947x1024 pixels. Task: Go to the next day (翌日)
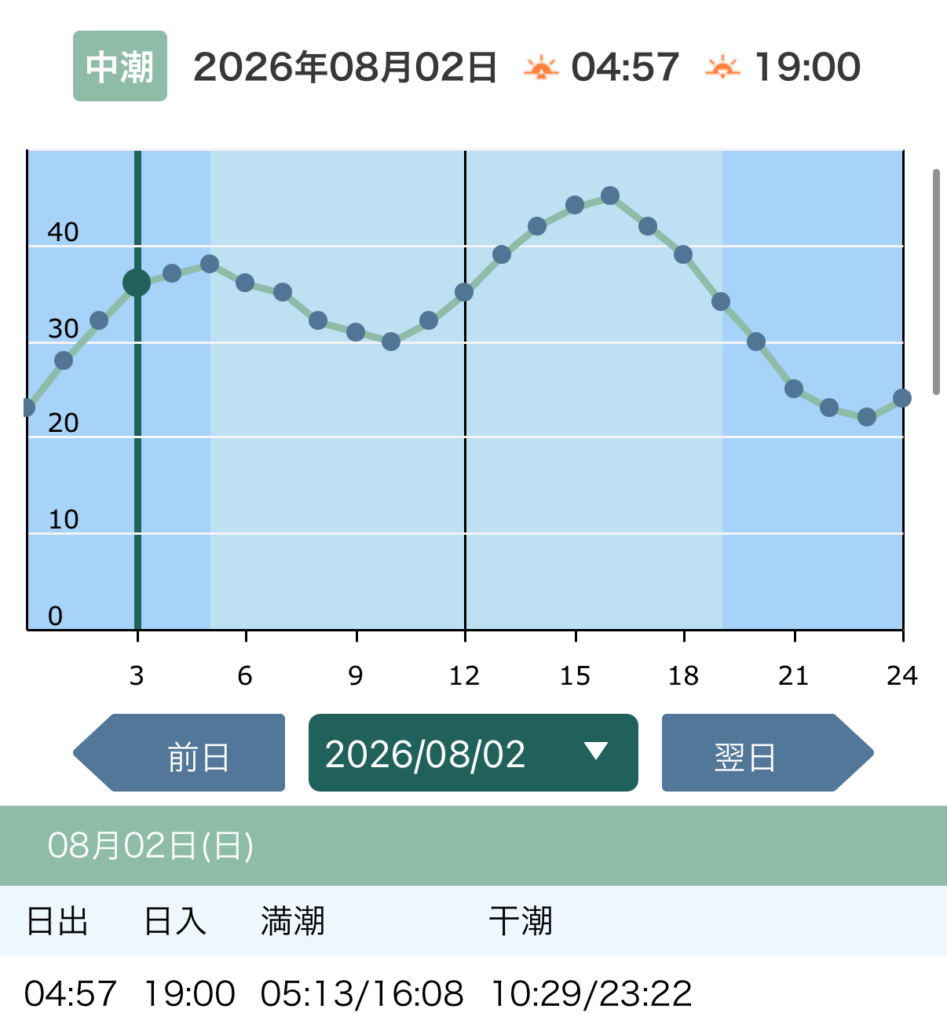(767, 753)
